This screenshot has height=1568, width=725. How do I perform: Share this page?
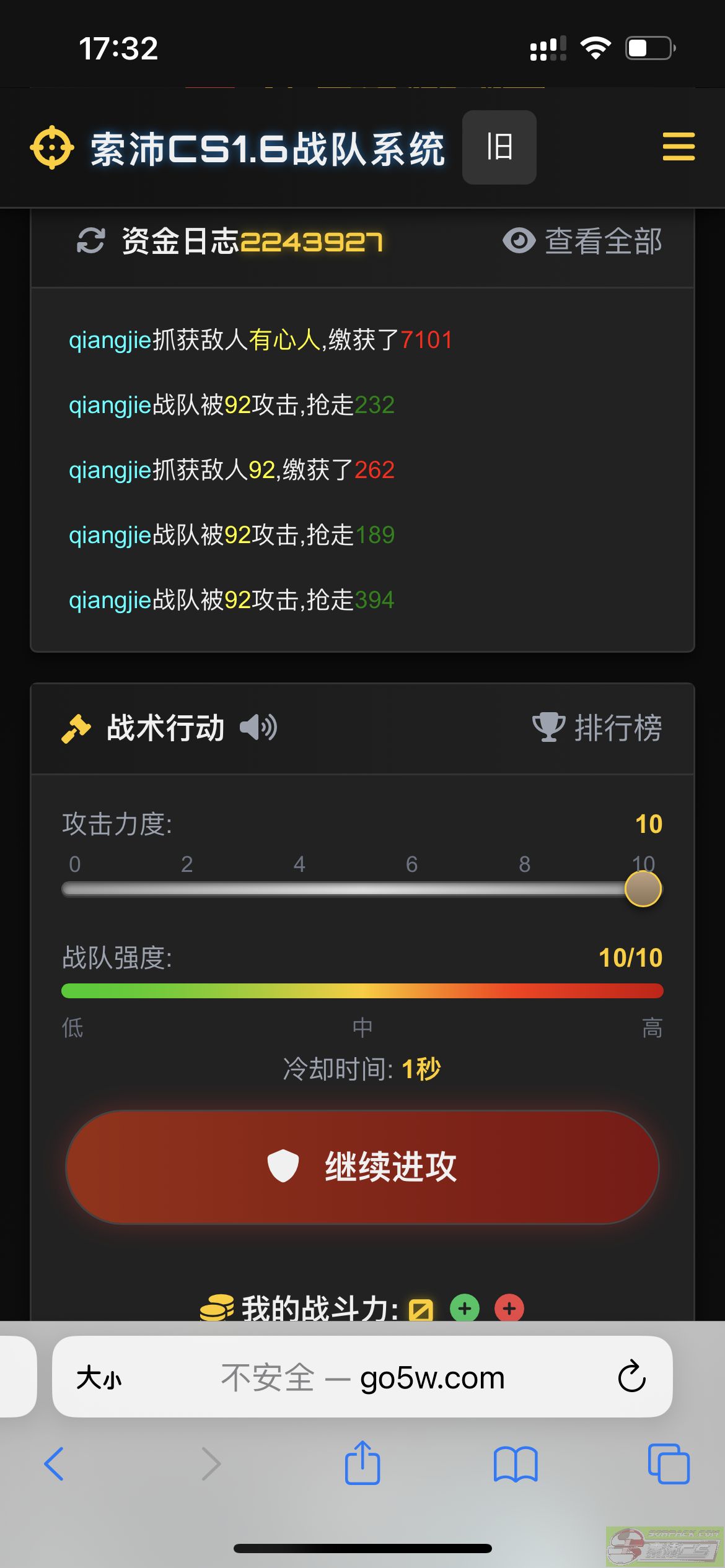coord(362,1463)
